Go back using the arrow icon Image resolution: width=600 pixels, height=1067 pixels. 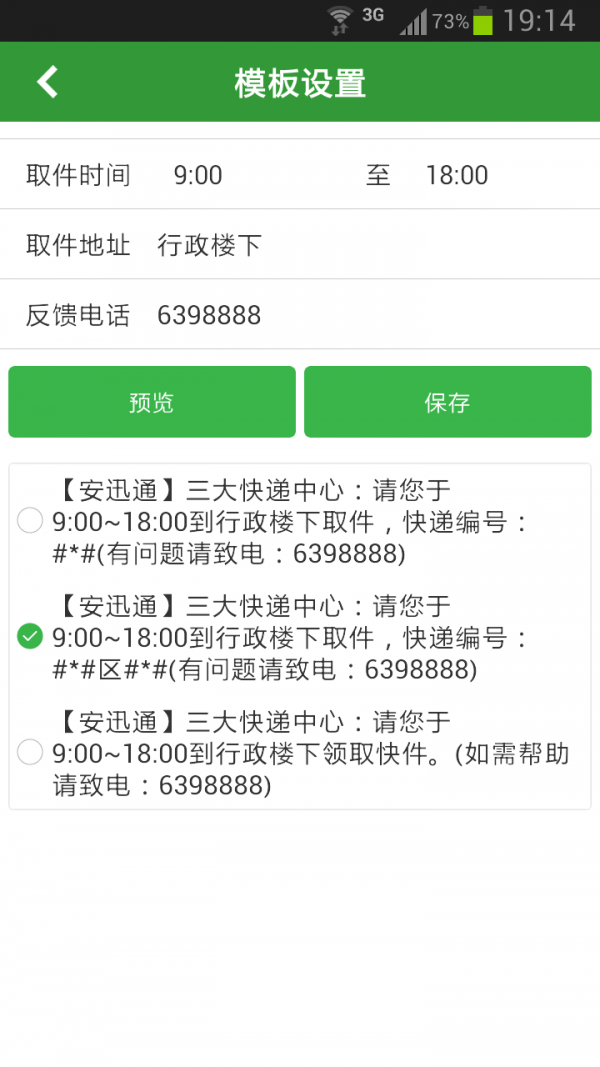pyautogui.click(x=47, y=82)
